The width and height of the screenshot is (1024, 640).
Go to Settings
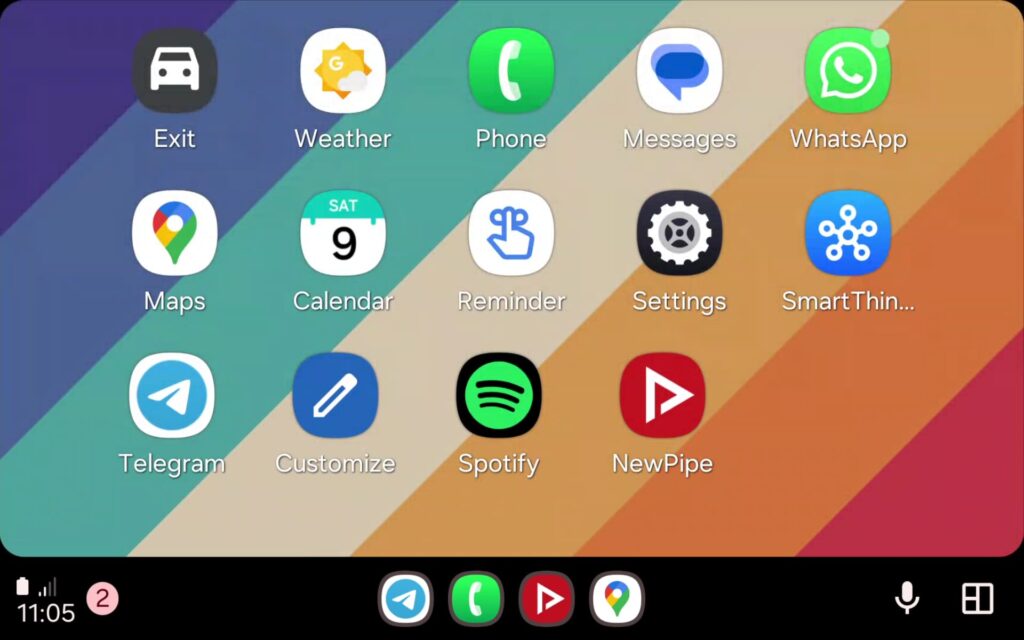tap(679, 233)
